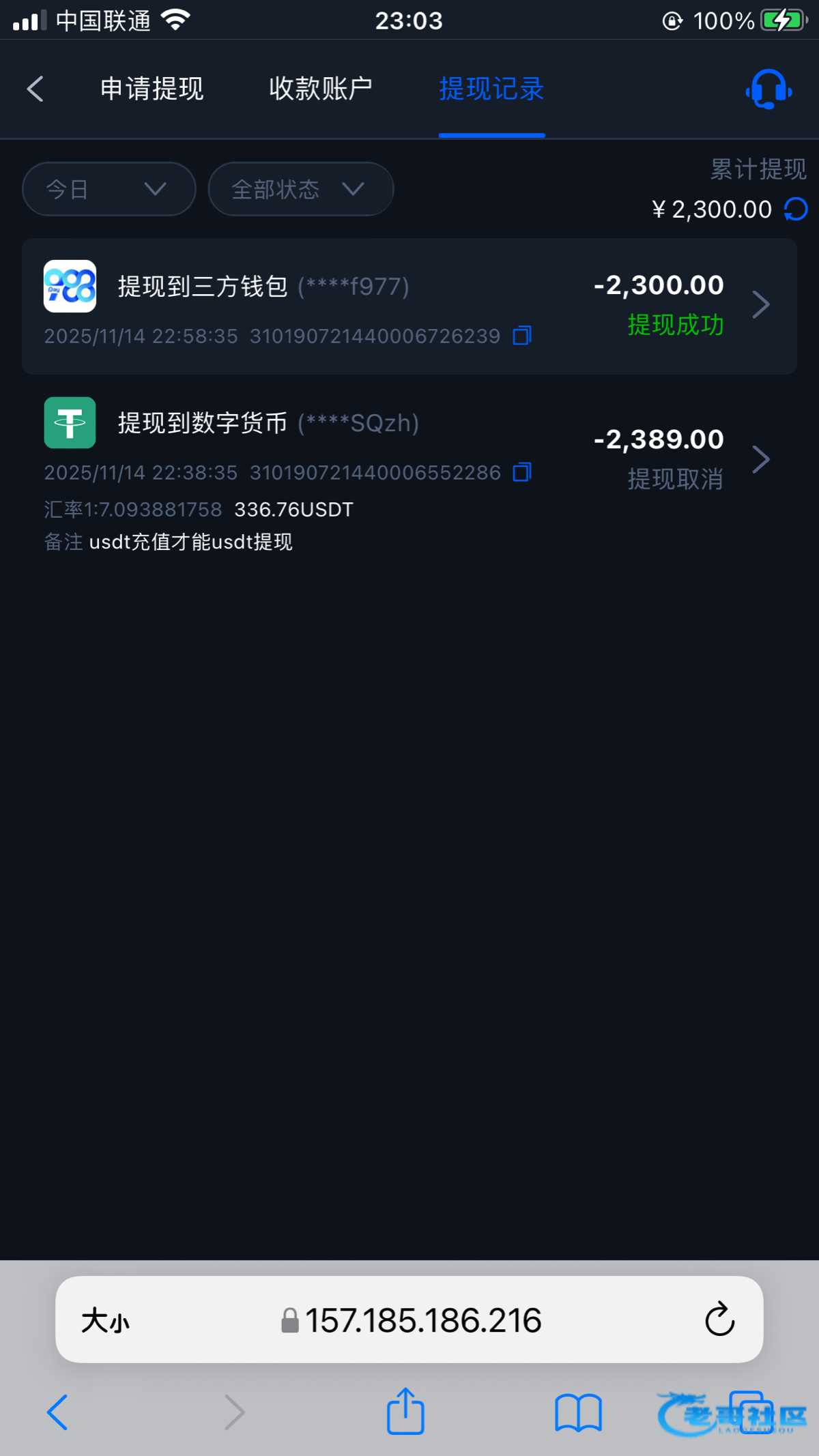Image resolution: width=819 pixels, height=1456 pixels.
Task: Open the 提现到三方钱包 withdrawal record
Action: [409, 306]
